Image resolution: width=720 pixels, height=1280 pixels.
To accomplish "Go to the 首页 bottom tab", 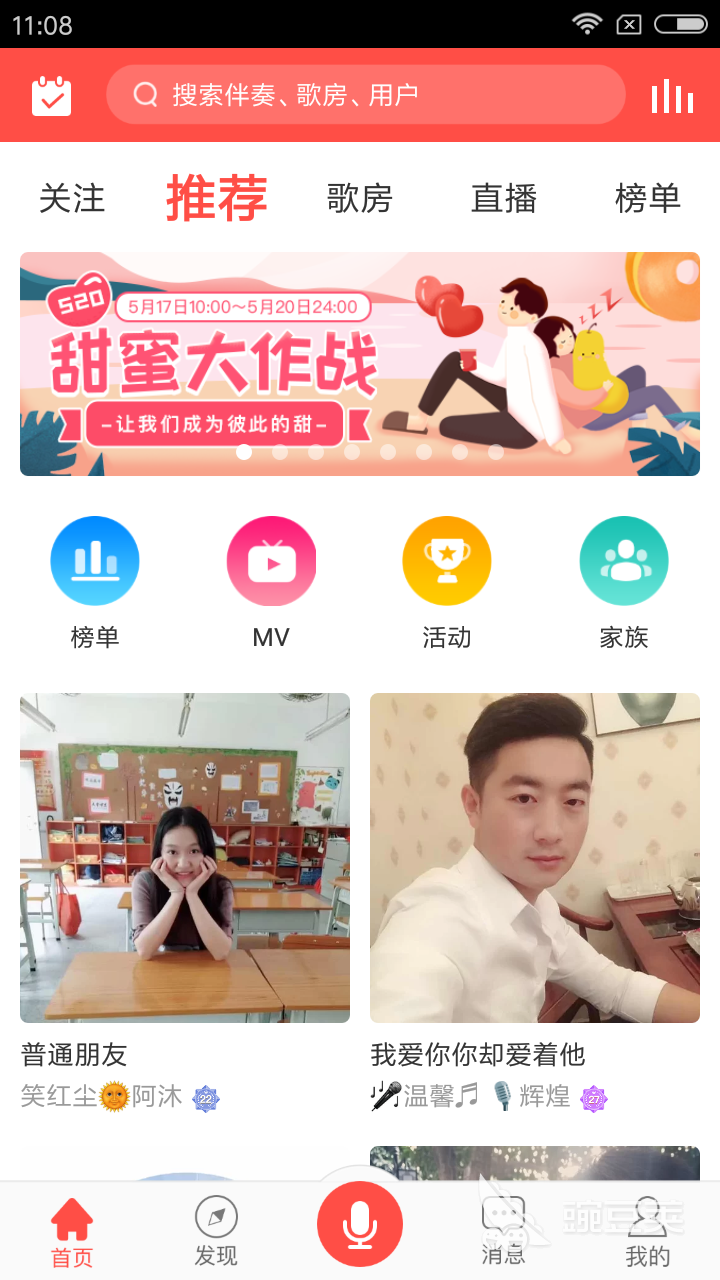I will pyautogui.click(x=72, y=1232).
